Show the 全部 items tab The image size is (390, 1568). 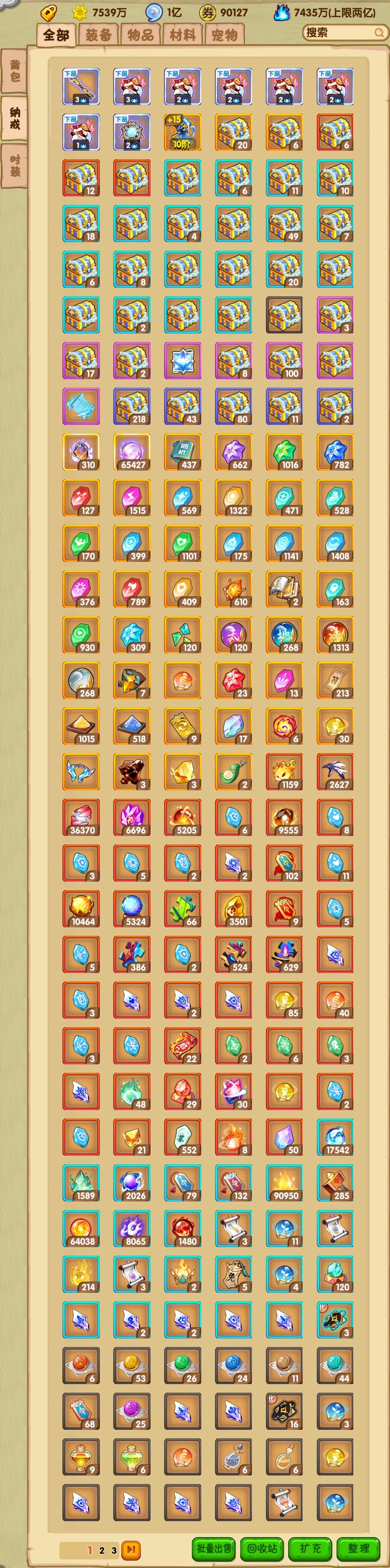coord(56,35)
